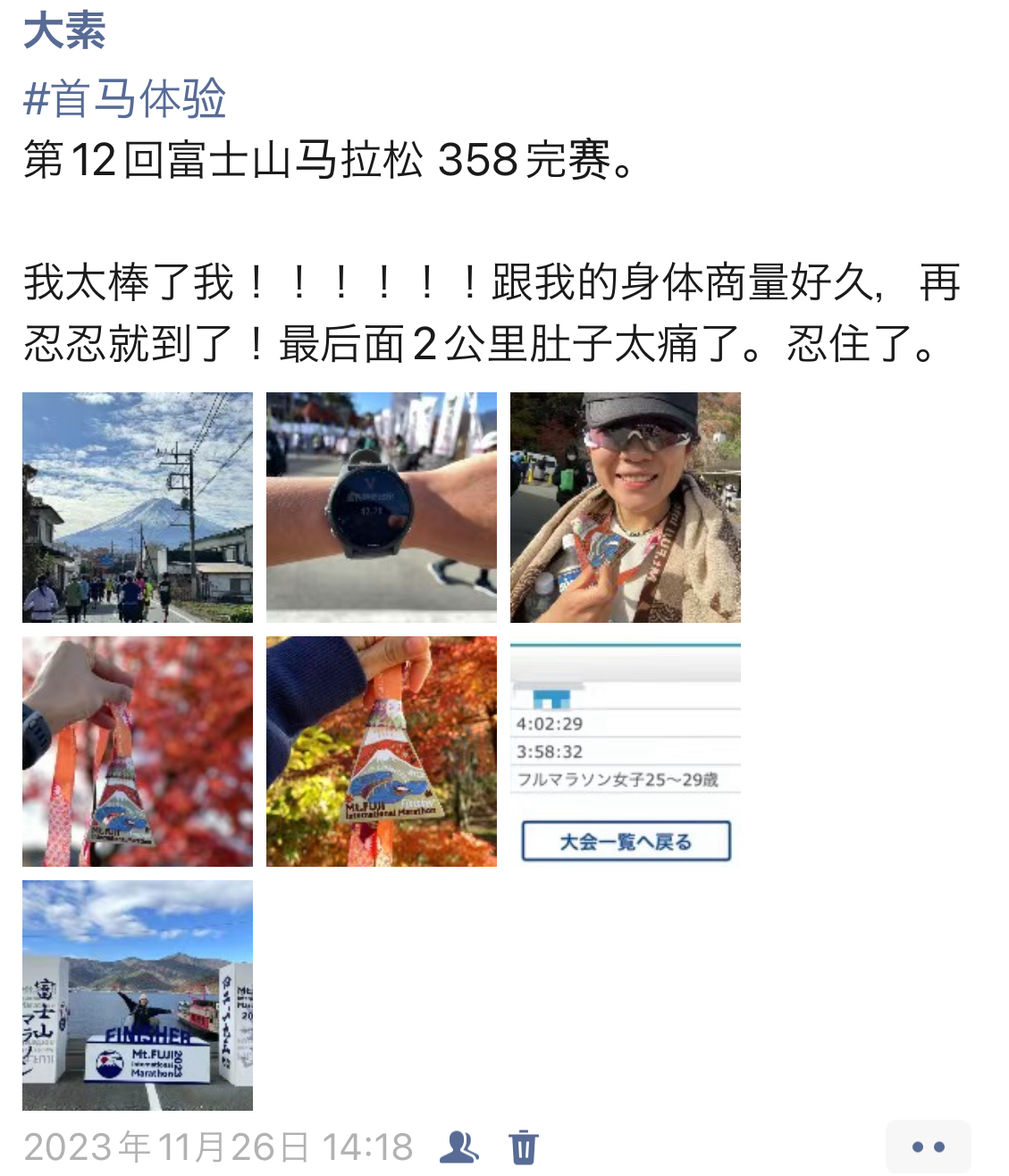Open the selfie with medal photo

pos(626,508)
